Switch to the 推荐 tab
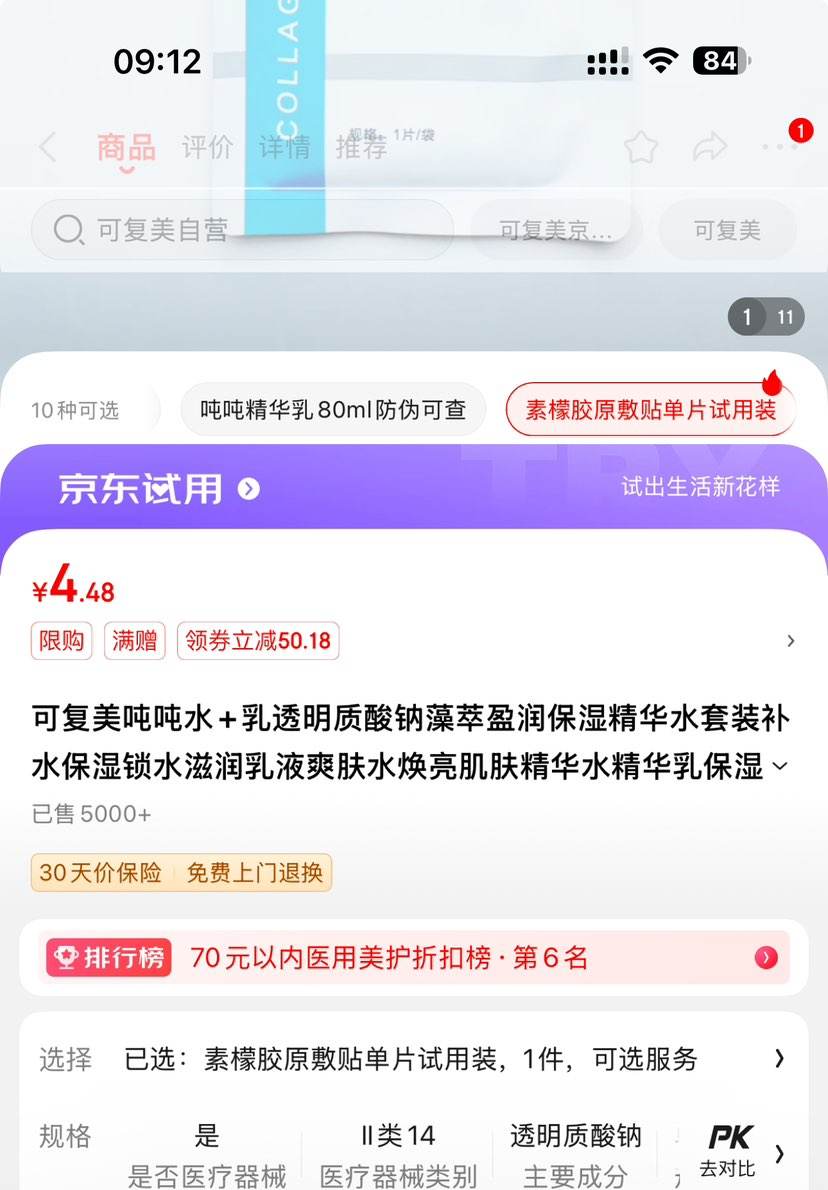Screen dimensions: 828x1190 click(361, 148)
